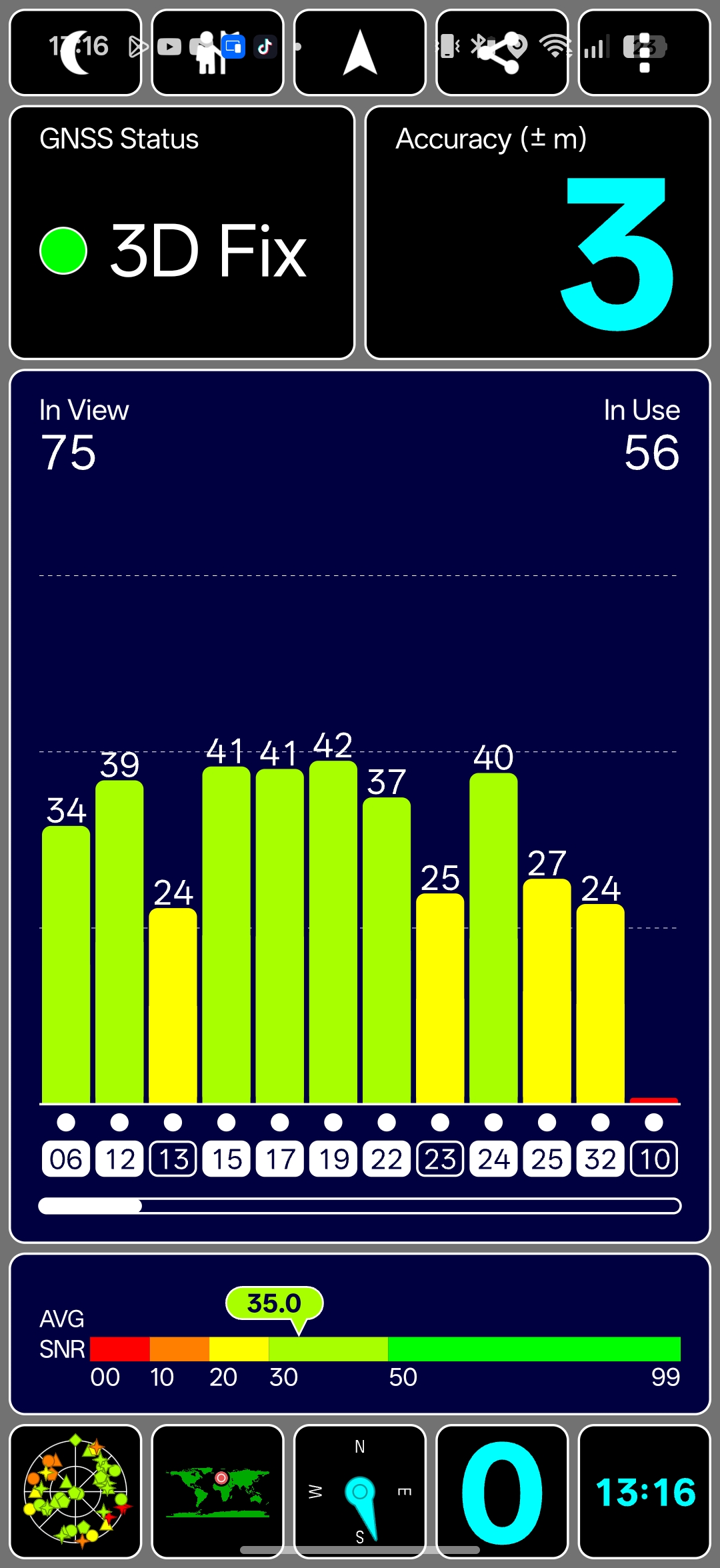This screenshot has height=1568, width=720.
Task: Open the 13:16 time tile
Action: pos(644,1491)
